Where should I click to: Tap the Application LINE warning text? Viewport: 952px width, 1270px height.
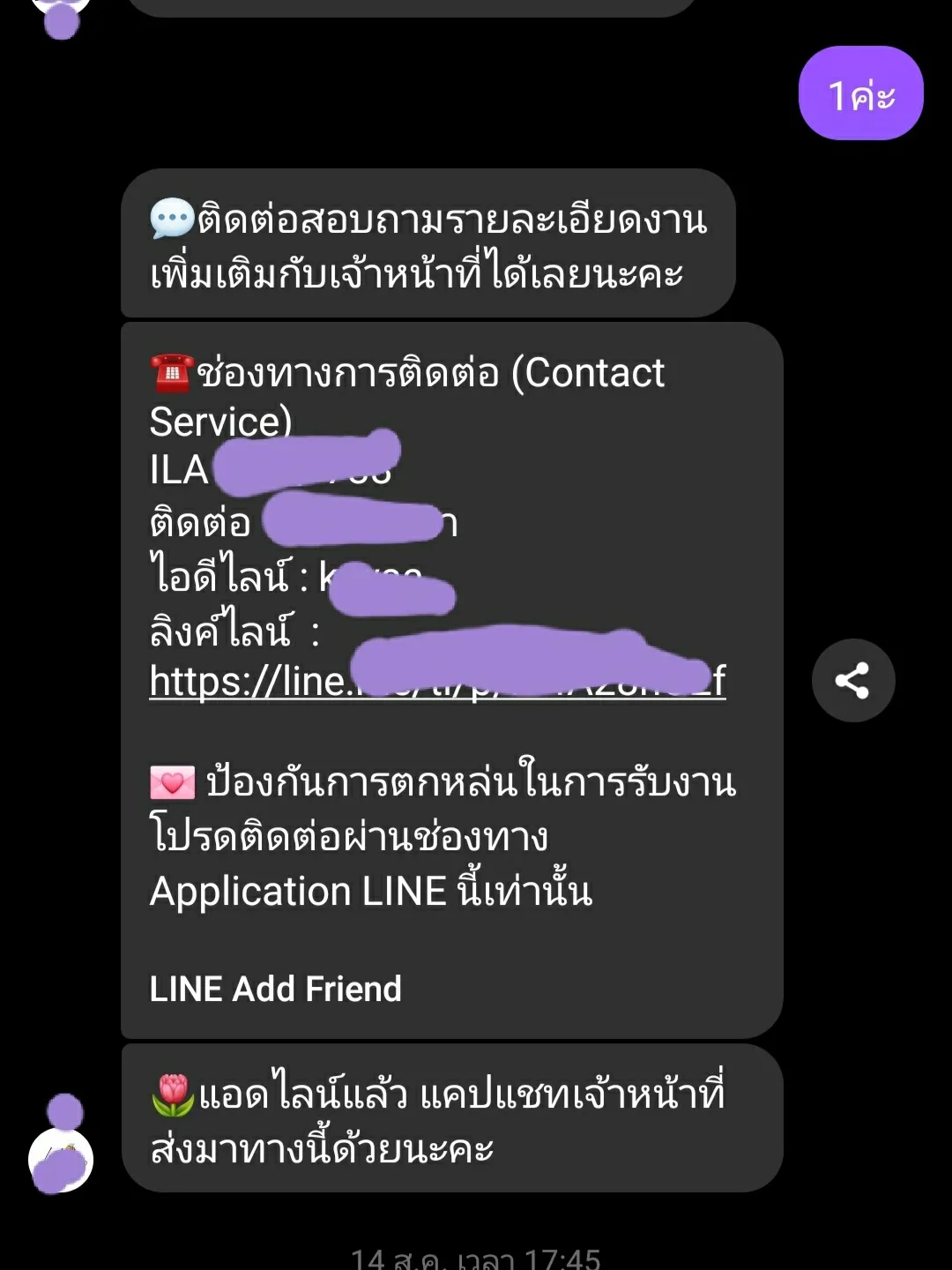[x=370, y=891]
